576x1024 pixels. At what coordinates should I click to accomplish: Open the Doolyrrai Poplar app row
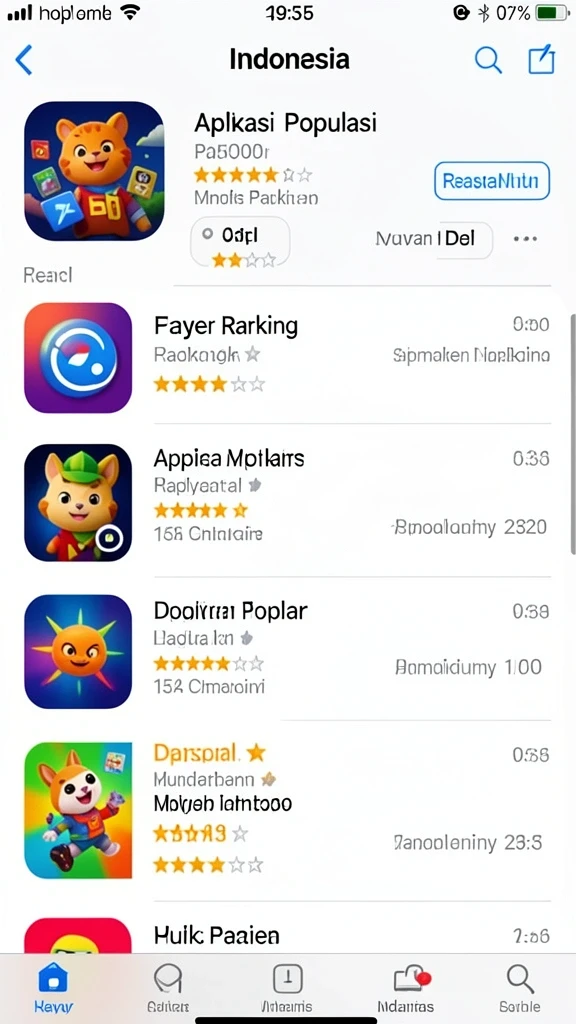pyautogui.click(x=288, y=651)
